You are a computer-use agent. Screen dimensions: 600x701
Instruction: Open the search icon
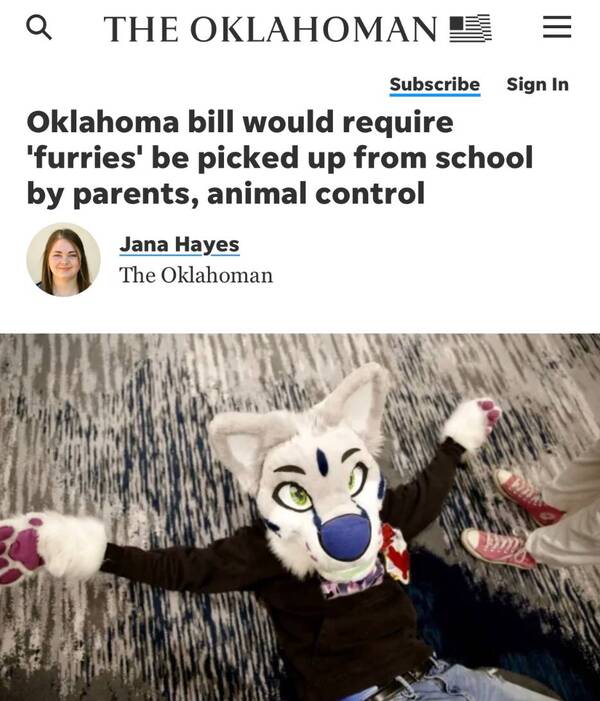39,28
